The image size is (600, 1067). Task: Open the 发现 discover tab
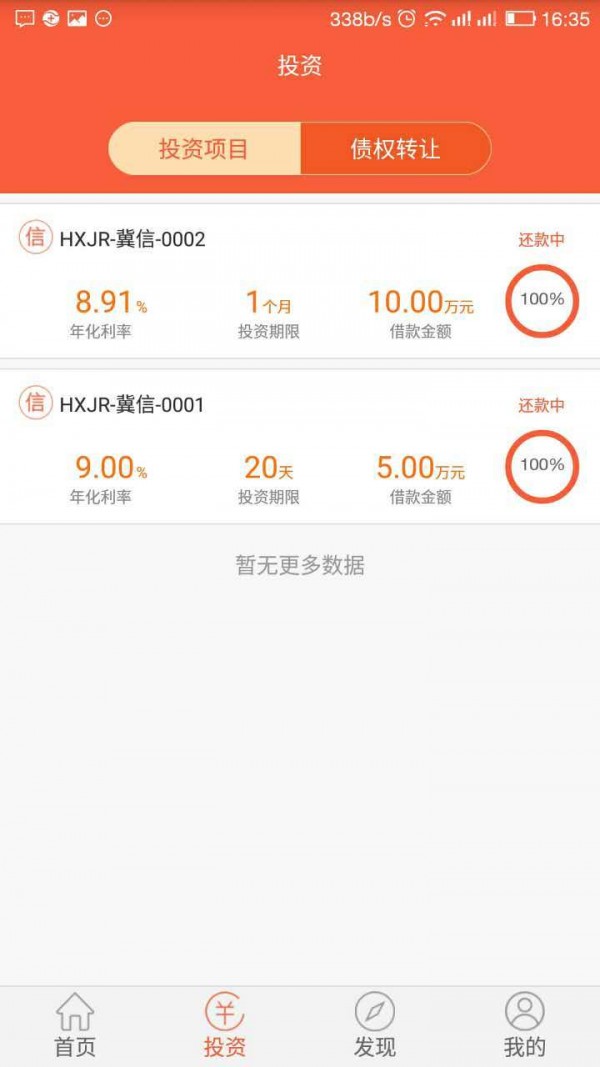(x=375, y=1026)
